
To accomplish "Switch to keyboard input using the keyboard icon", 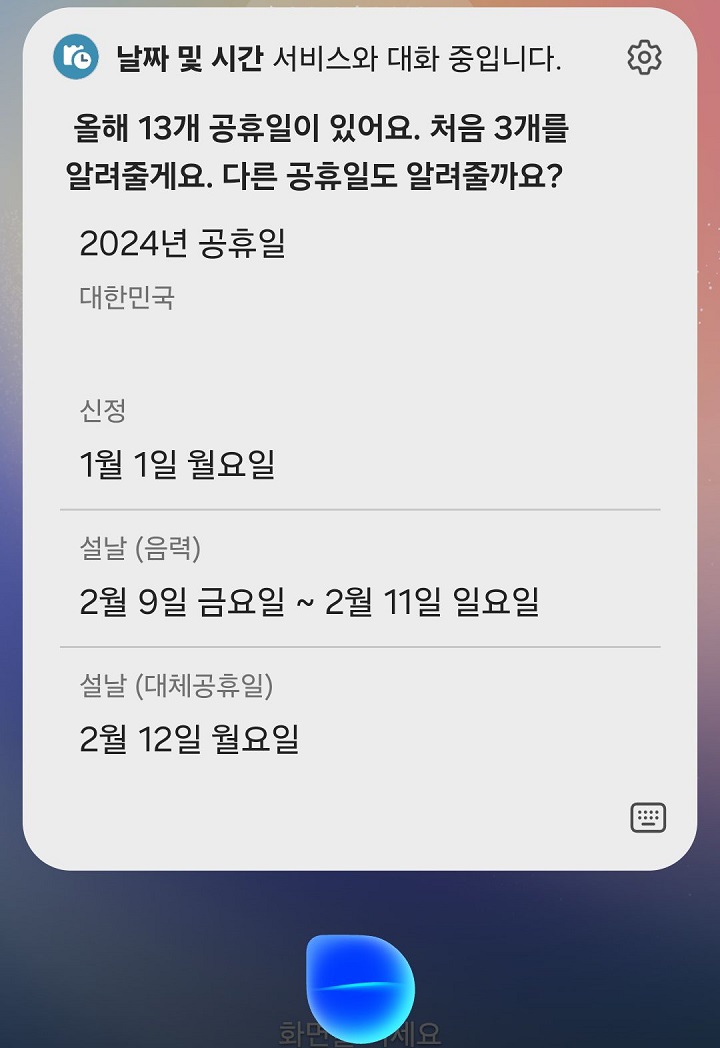I will click(648, 817).
